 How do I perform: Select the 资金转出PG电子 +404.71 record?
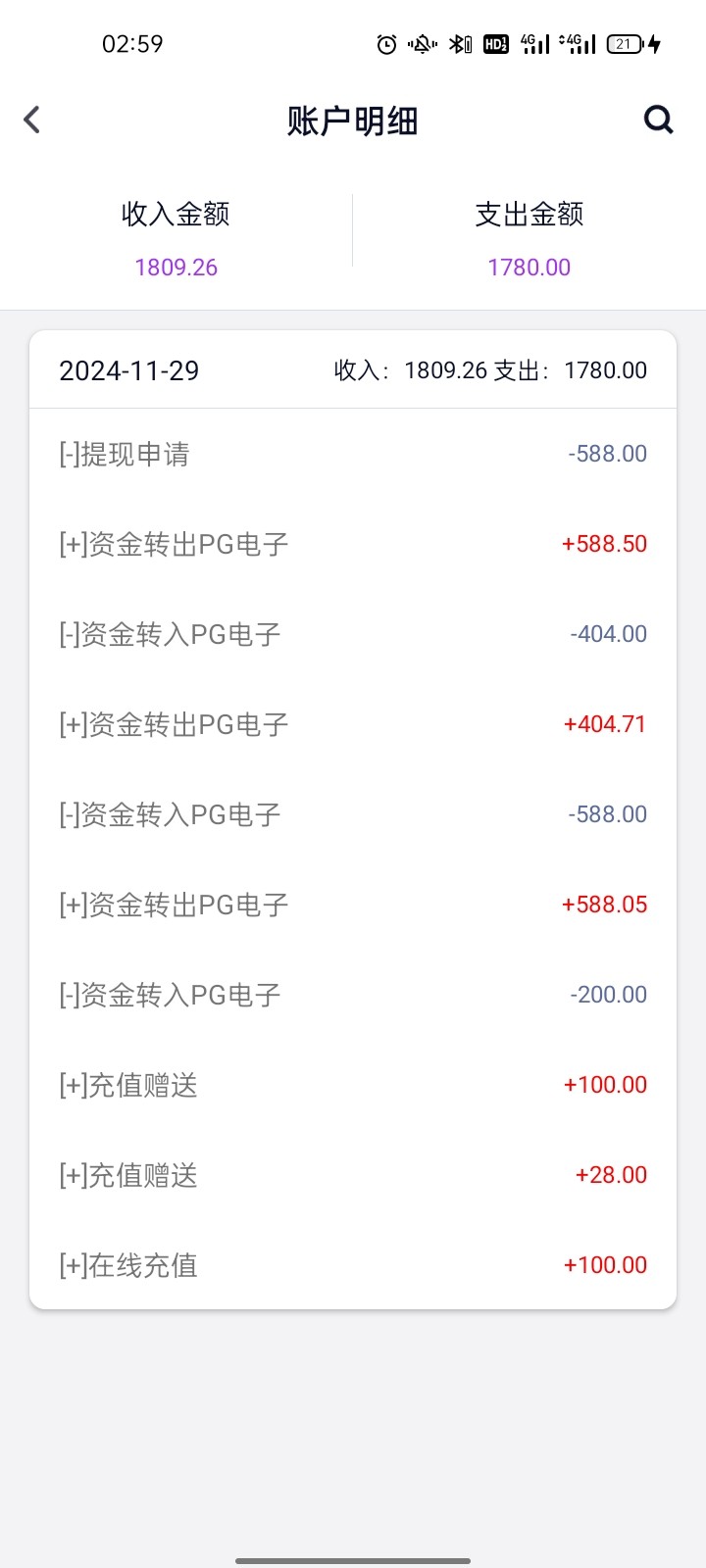point(353,724)
